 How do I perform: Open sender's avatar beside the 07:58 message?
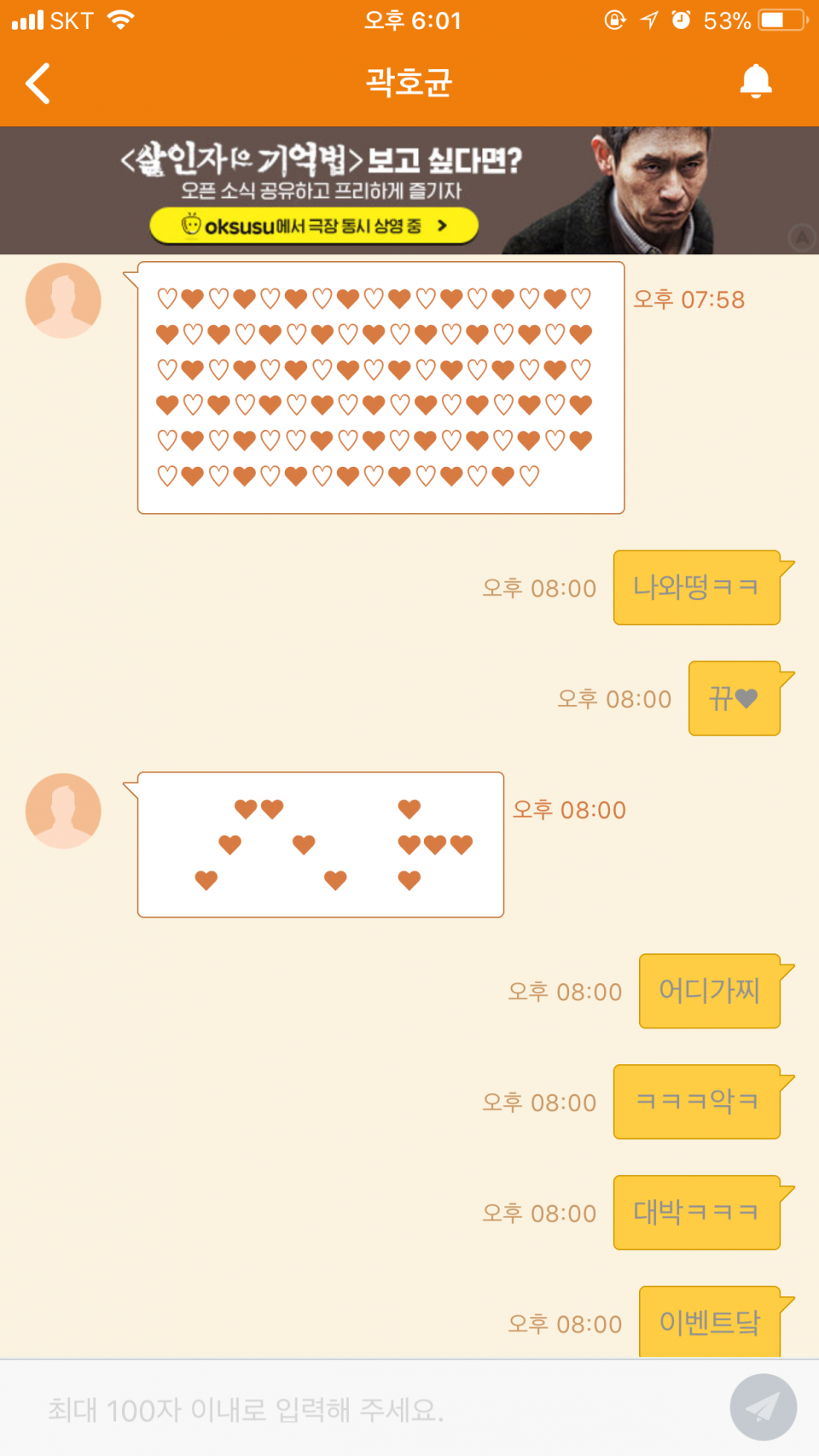63,300
